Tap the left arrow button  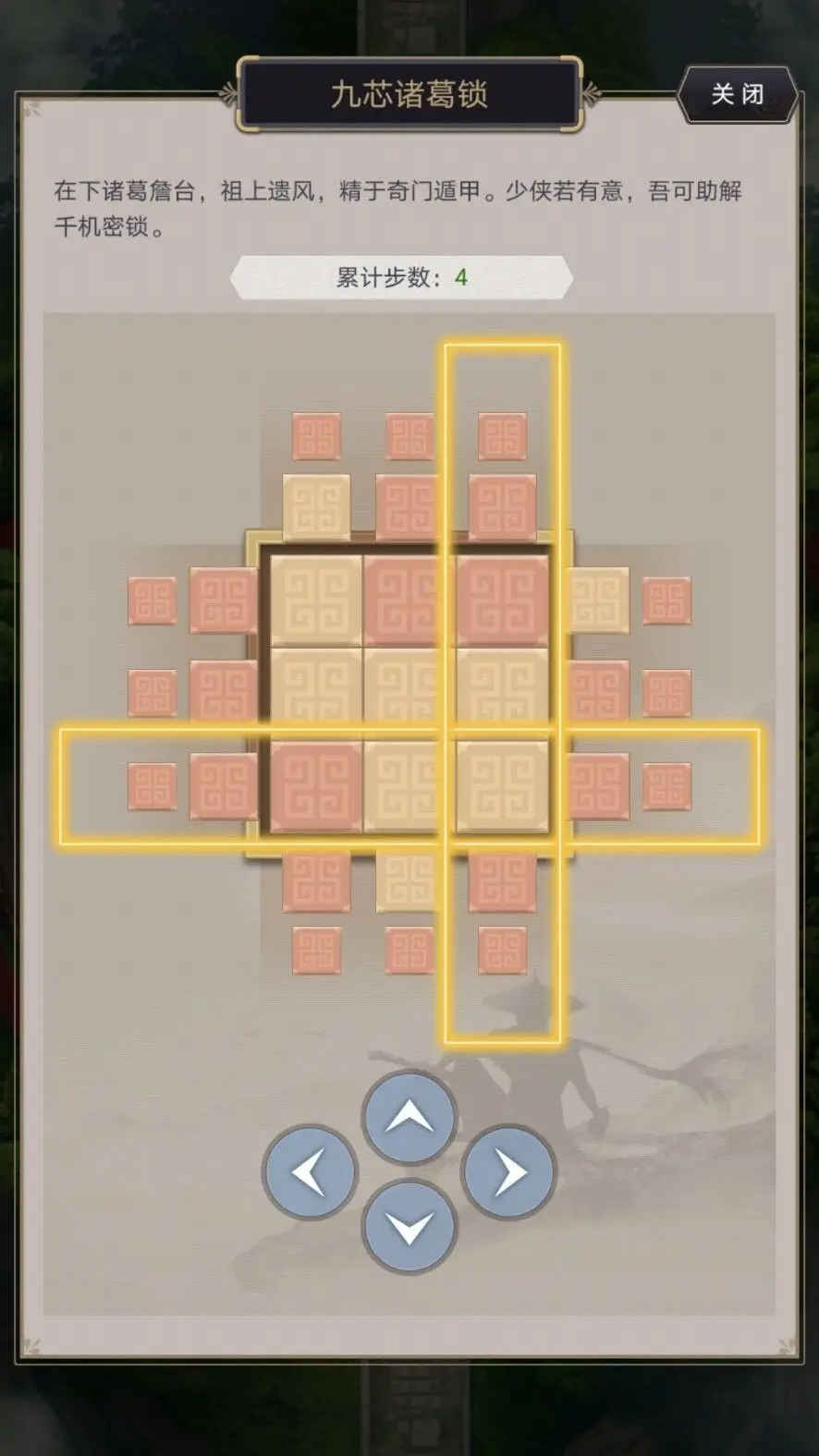(x=310, y=1173)
